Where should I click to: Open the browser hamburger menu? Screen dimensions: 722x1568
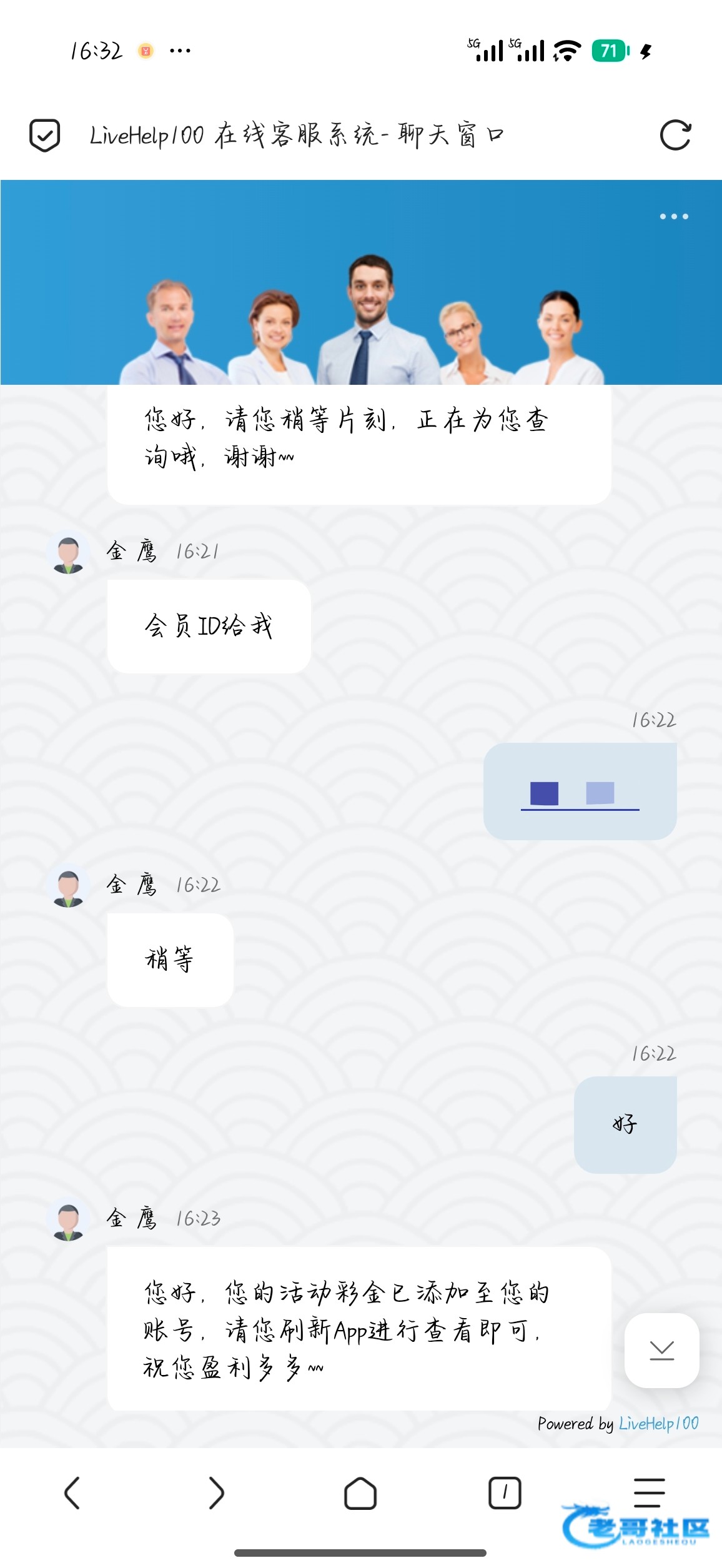(x=649, y=1492)
